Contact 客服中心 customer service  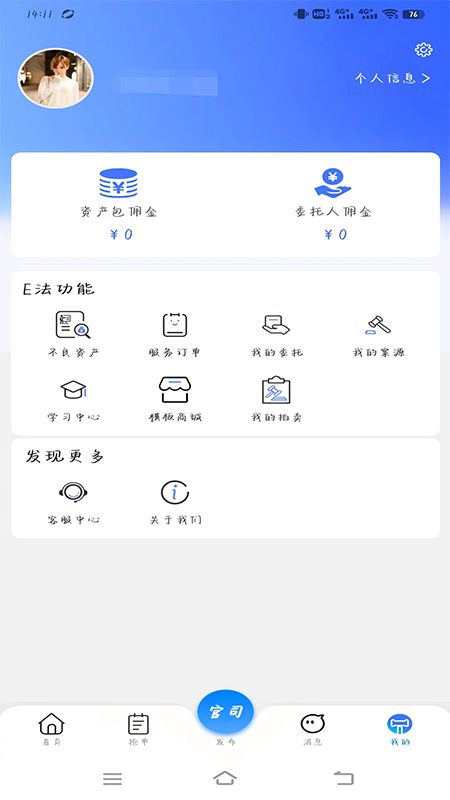click(73, 503)
